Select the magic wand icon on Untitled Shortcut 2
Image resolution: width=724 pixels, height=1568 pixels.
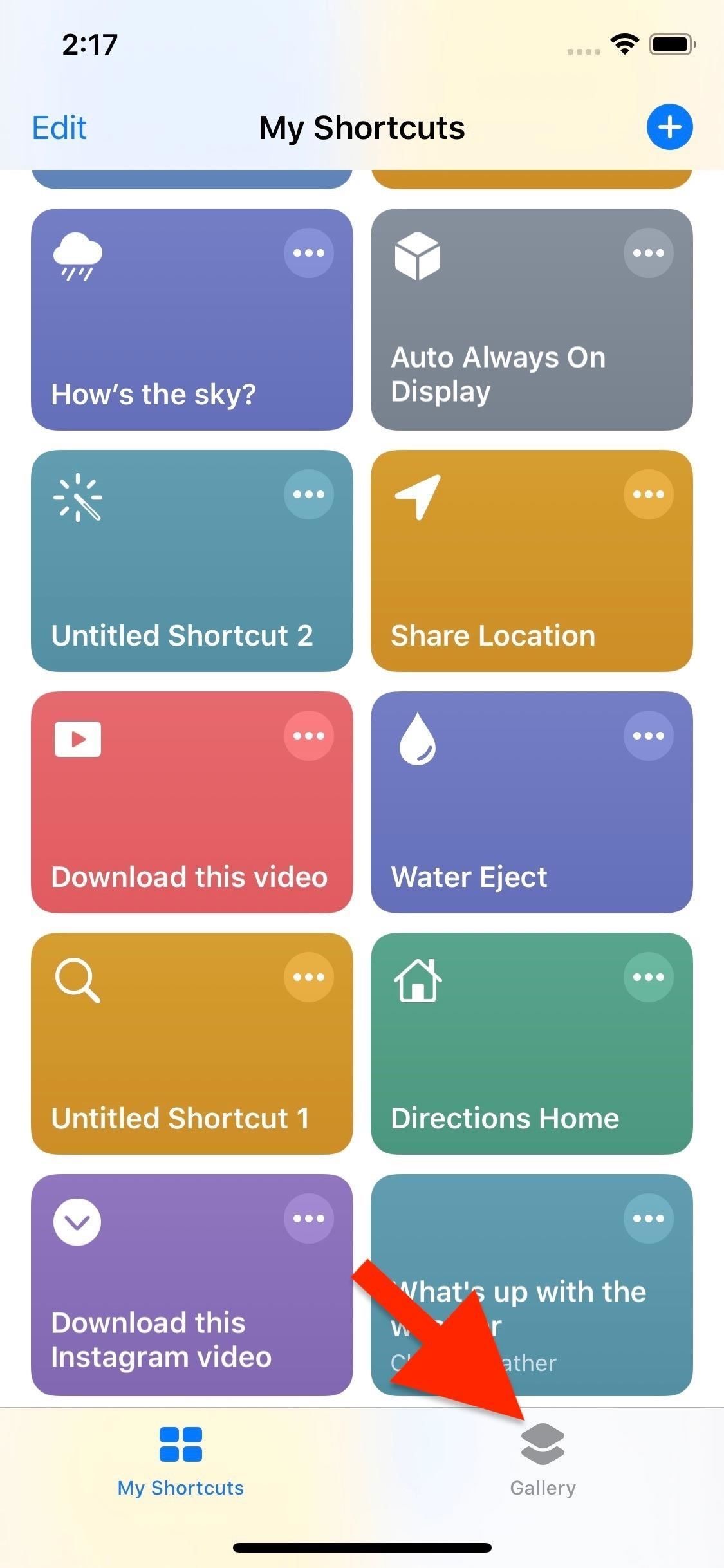click(77, 497)
